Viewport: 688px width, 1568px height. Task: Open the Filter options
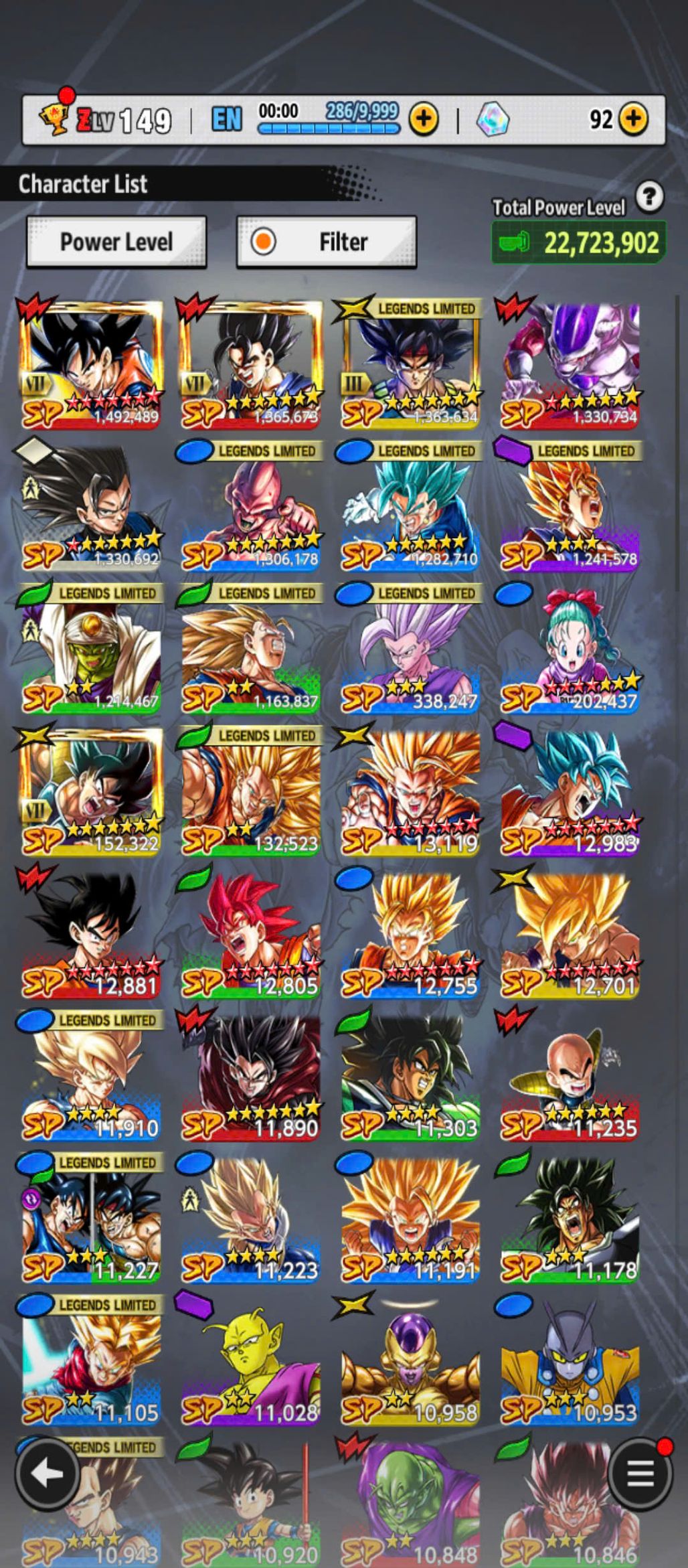coord(327,242)
